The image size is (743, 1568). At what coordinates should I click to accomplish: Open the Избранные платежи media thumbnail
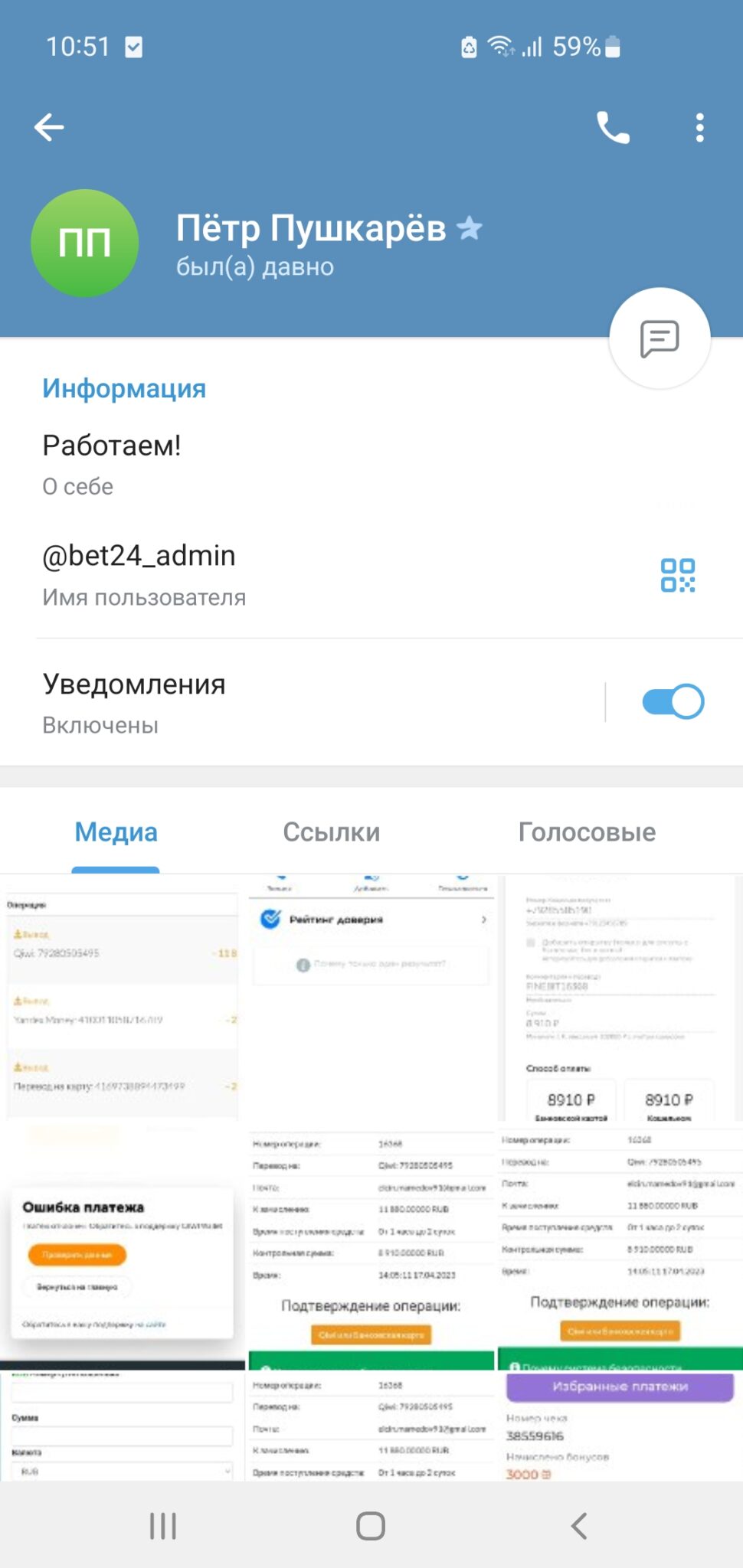620,1426
